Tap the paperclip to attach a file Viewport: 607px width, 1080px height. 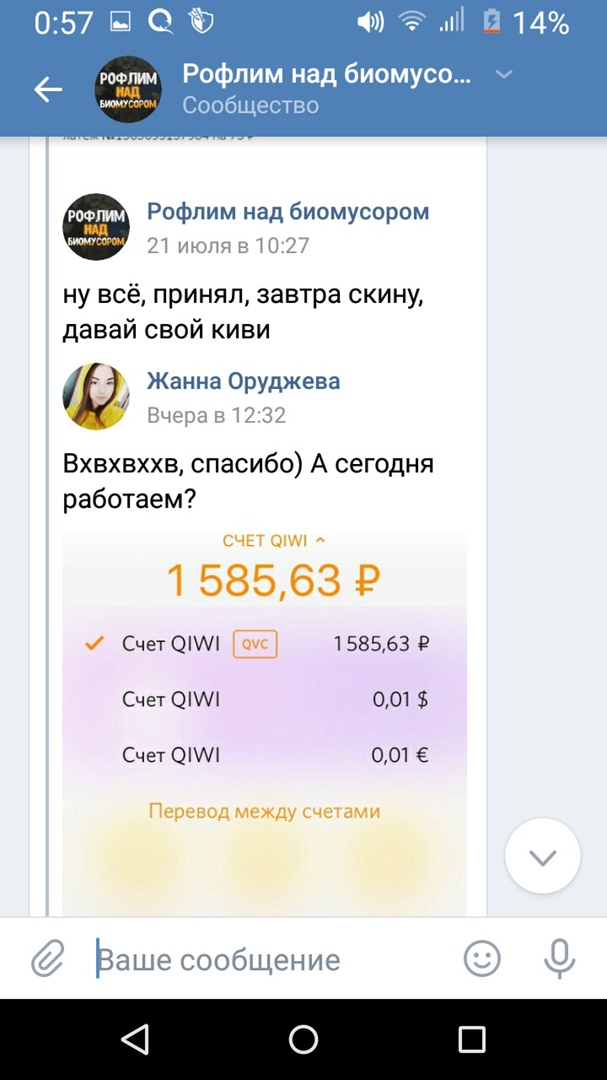click(47, 960)
